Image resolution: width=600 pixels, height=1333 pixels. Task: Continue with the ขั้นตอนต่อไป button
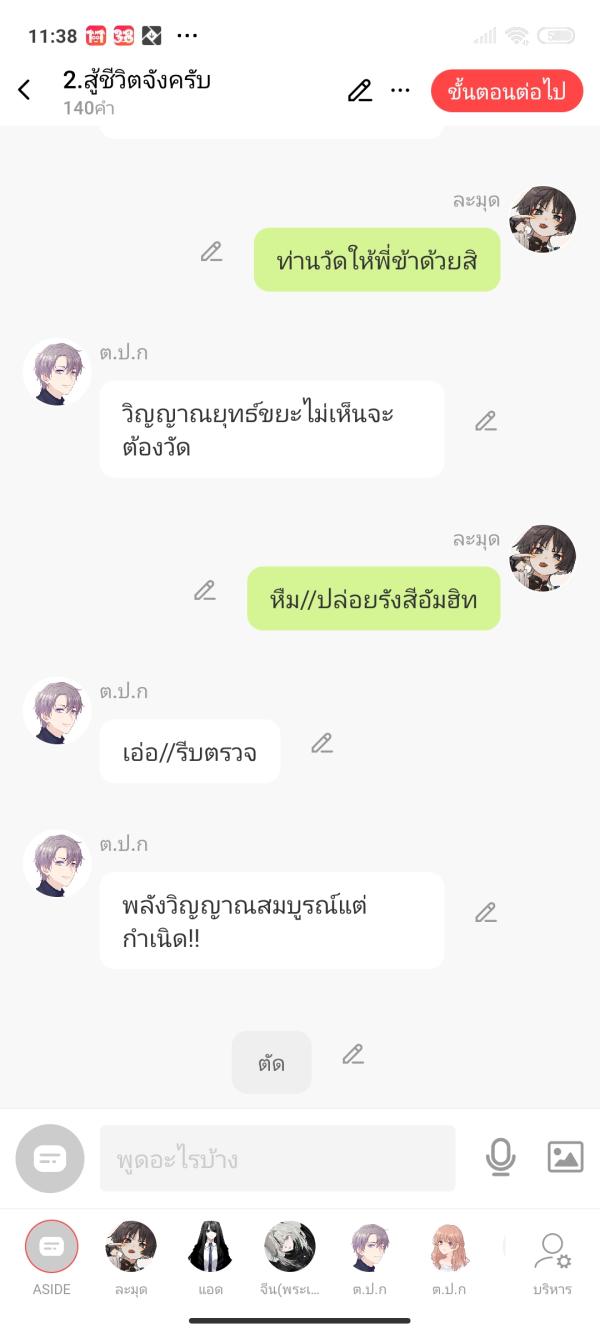[507, 92]
